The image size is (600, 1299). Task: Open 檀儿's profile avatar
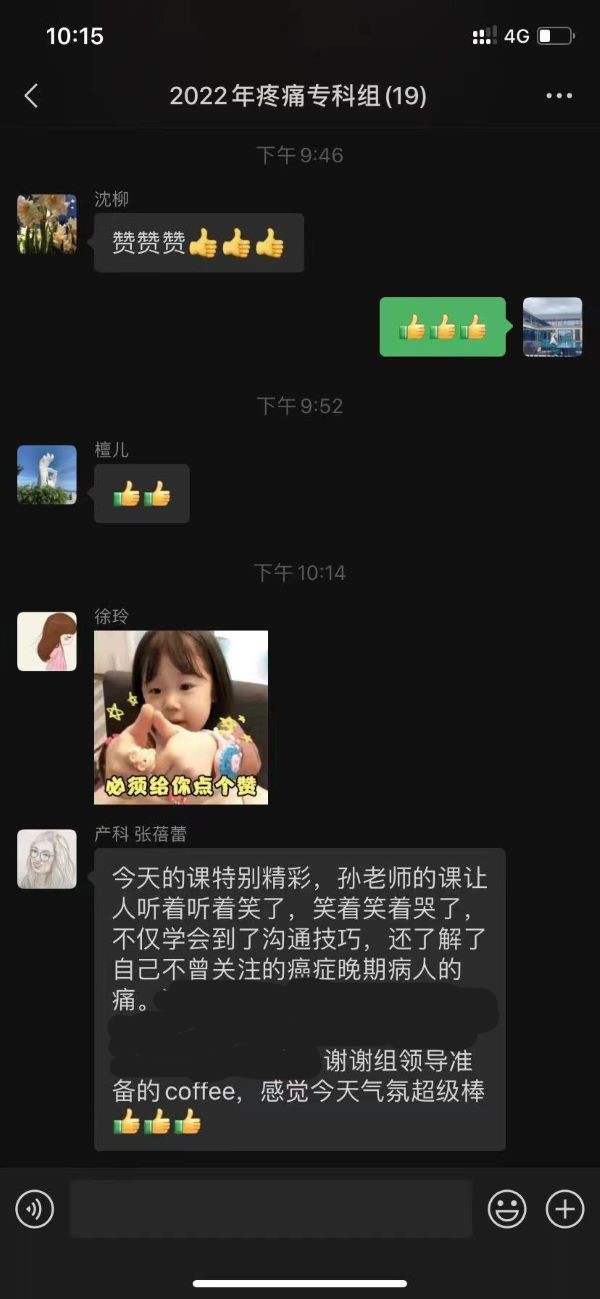47,474
